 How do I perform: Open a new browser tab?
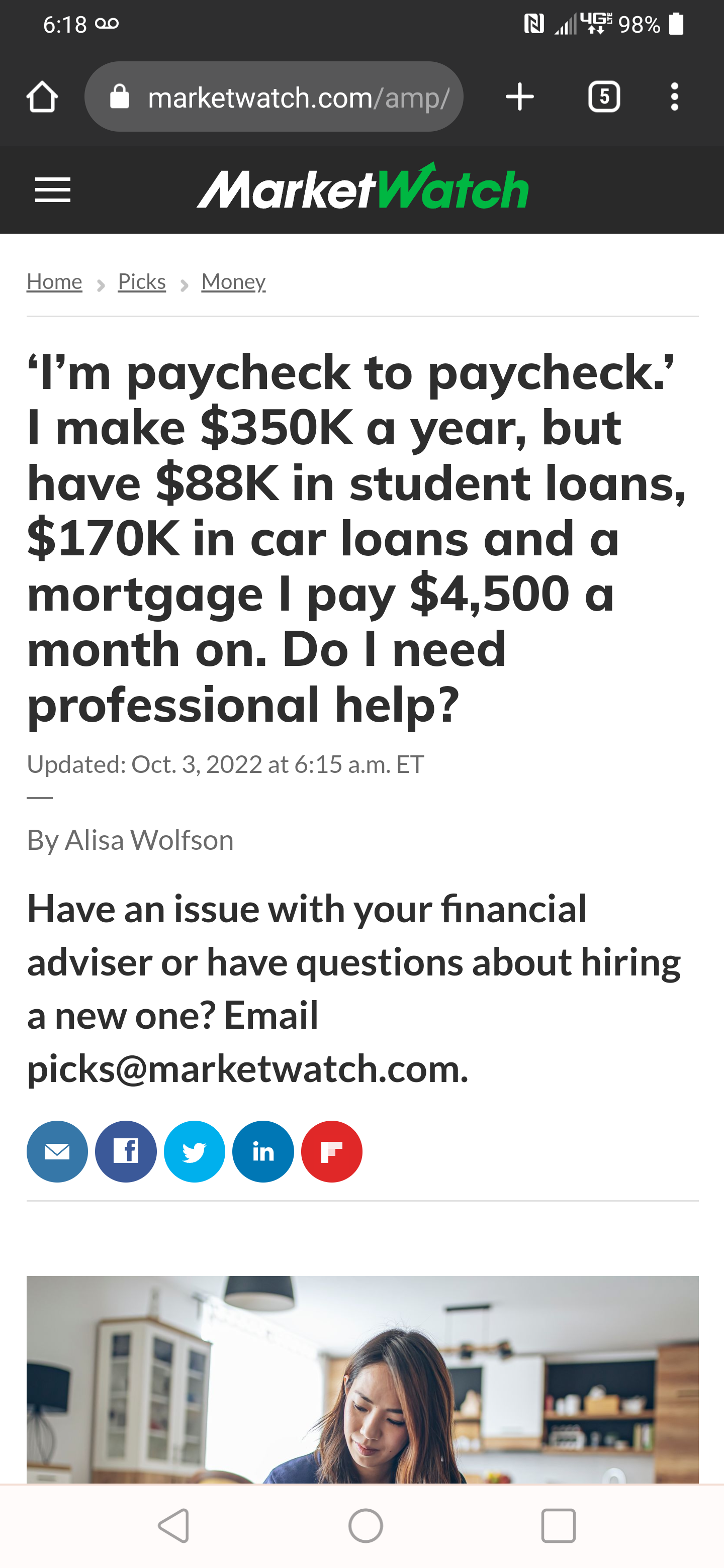[x=519, y=97]
